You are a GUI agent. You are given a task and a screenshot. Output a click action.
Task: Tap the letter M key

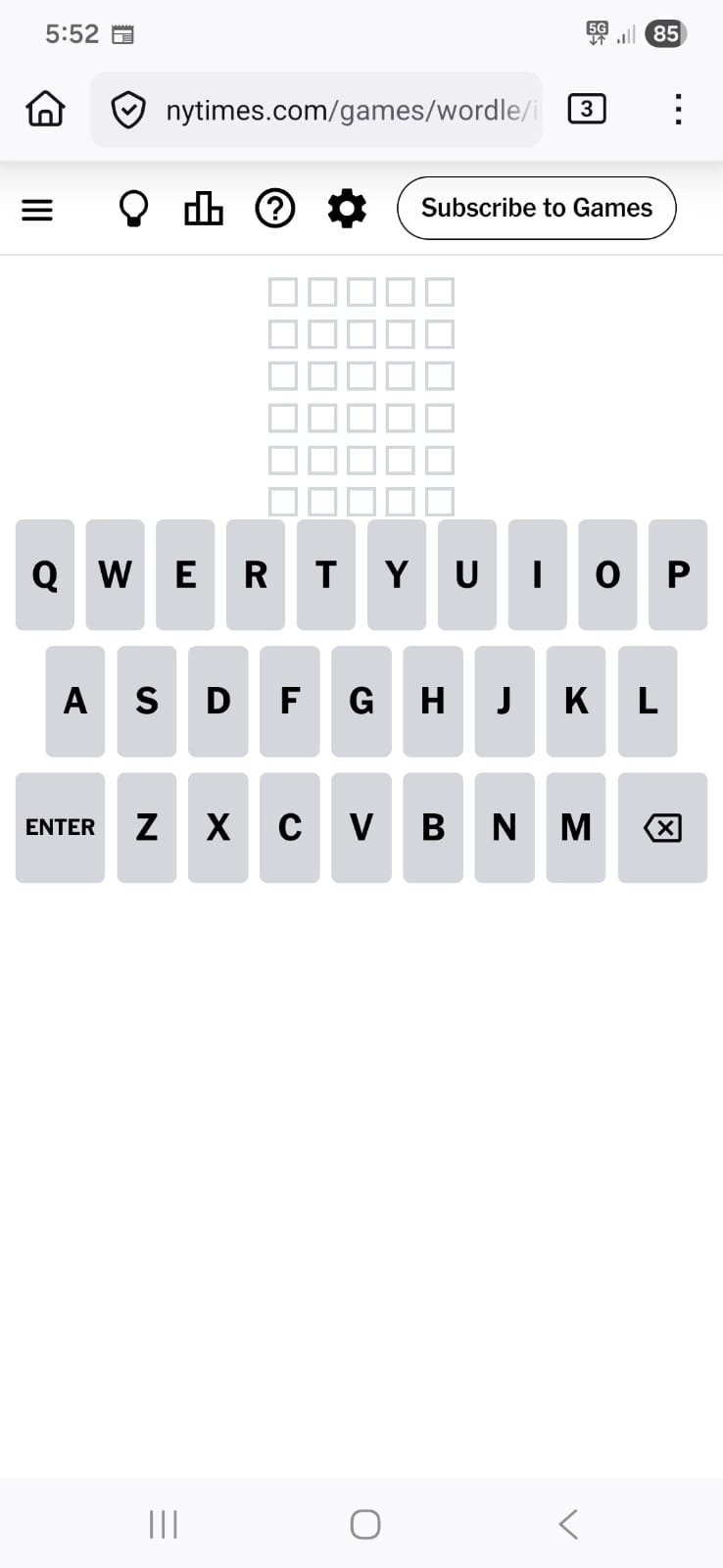576,828
